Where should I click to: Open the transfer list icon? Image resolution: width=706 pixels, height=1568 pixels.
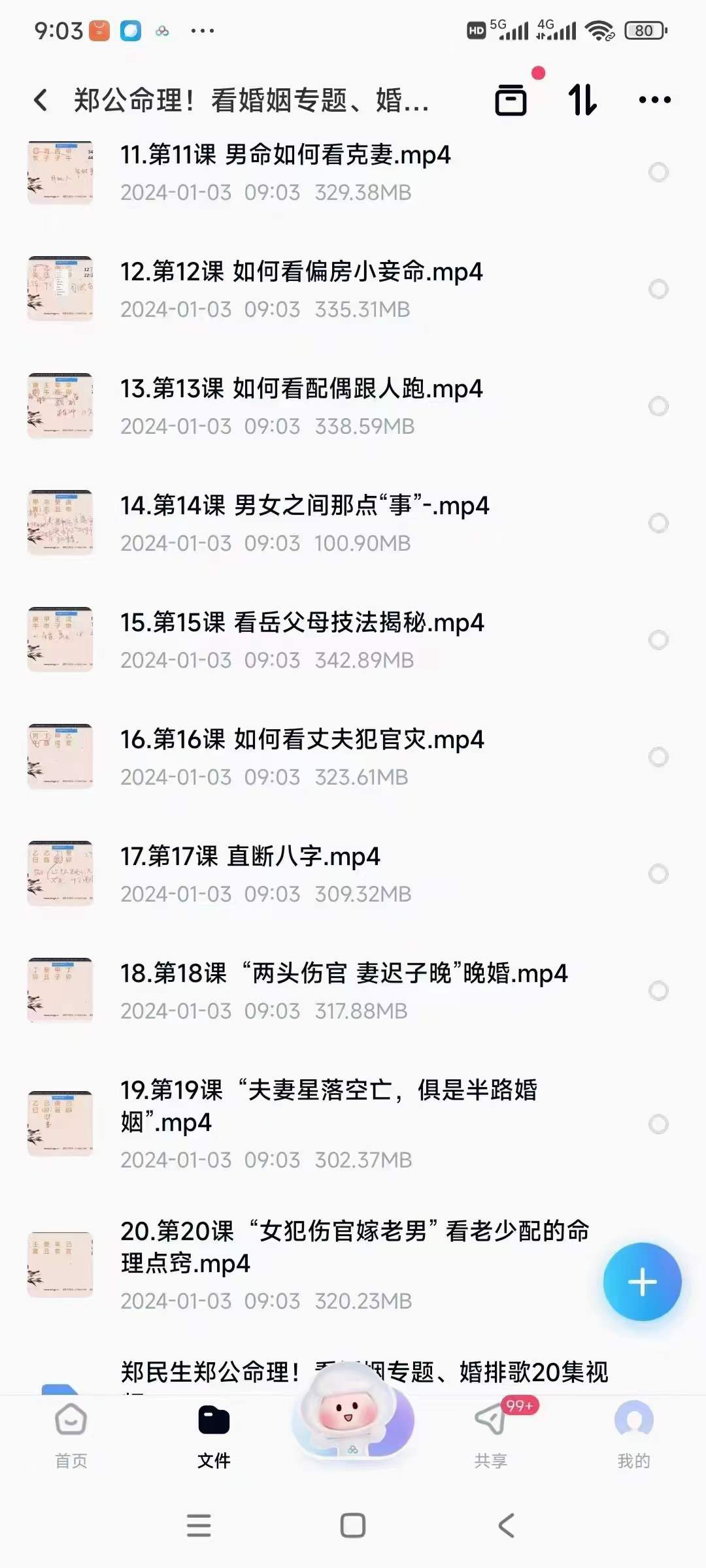tap(511, 100)
